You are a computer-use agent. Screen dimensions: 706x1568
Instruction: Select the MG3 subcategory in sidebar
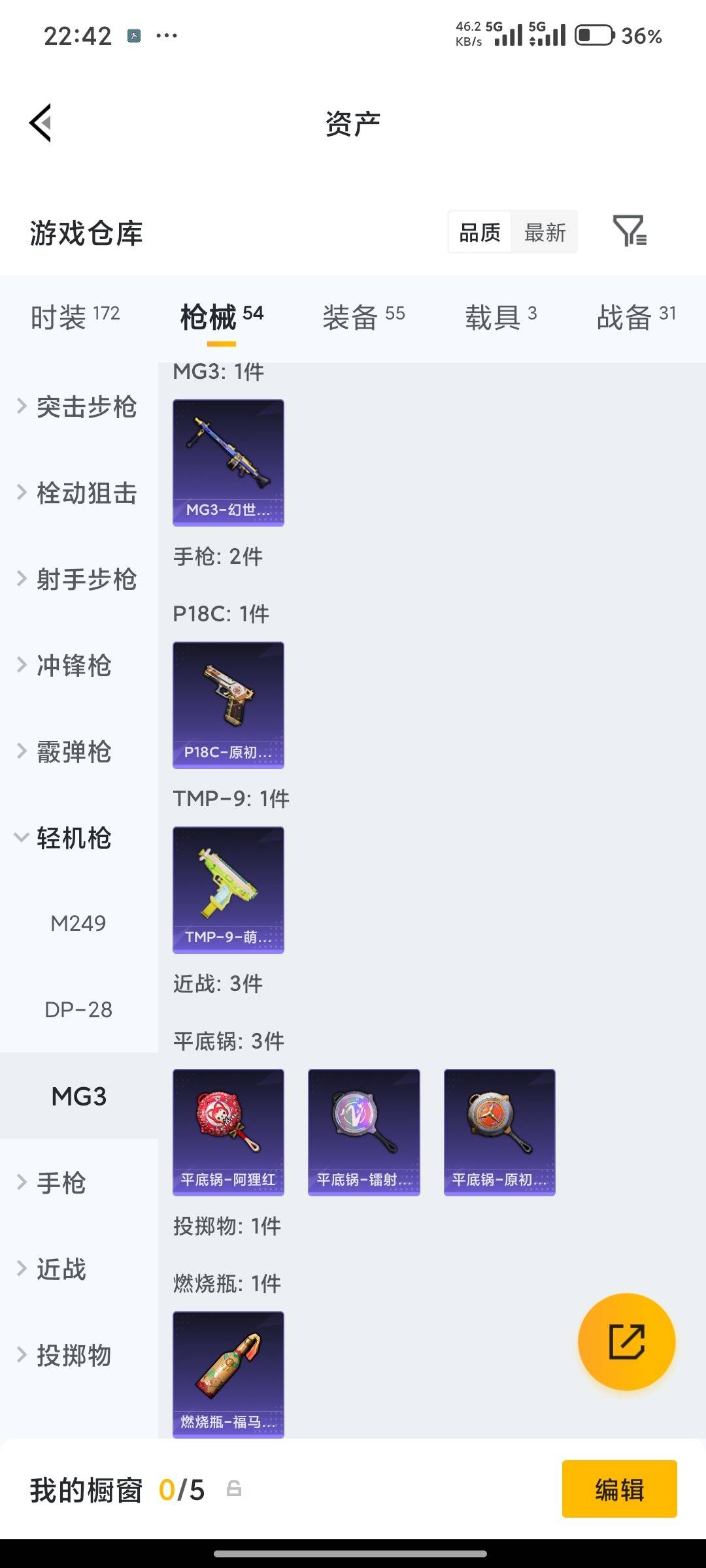click(78, 1097)
